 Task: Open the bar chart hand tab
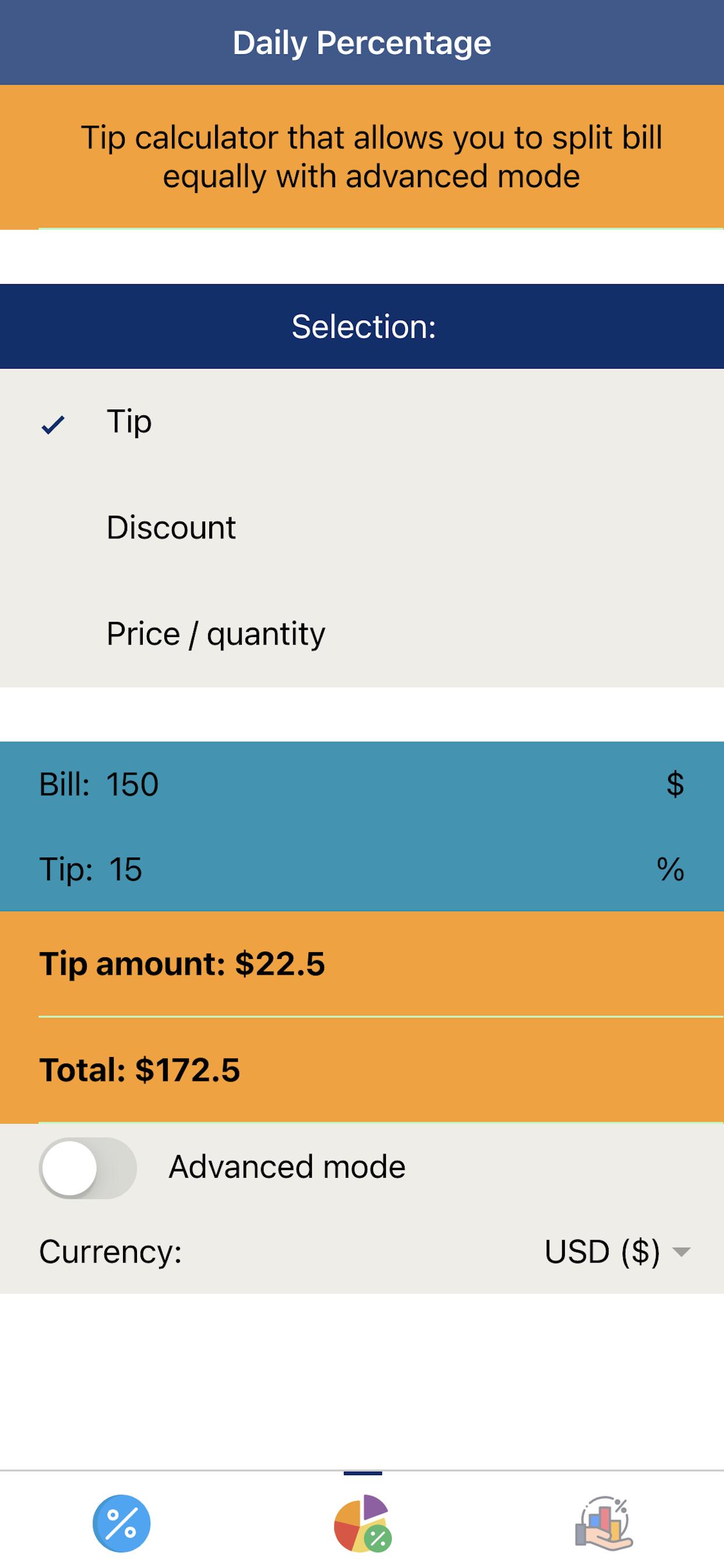click(x=604, y=1524)
